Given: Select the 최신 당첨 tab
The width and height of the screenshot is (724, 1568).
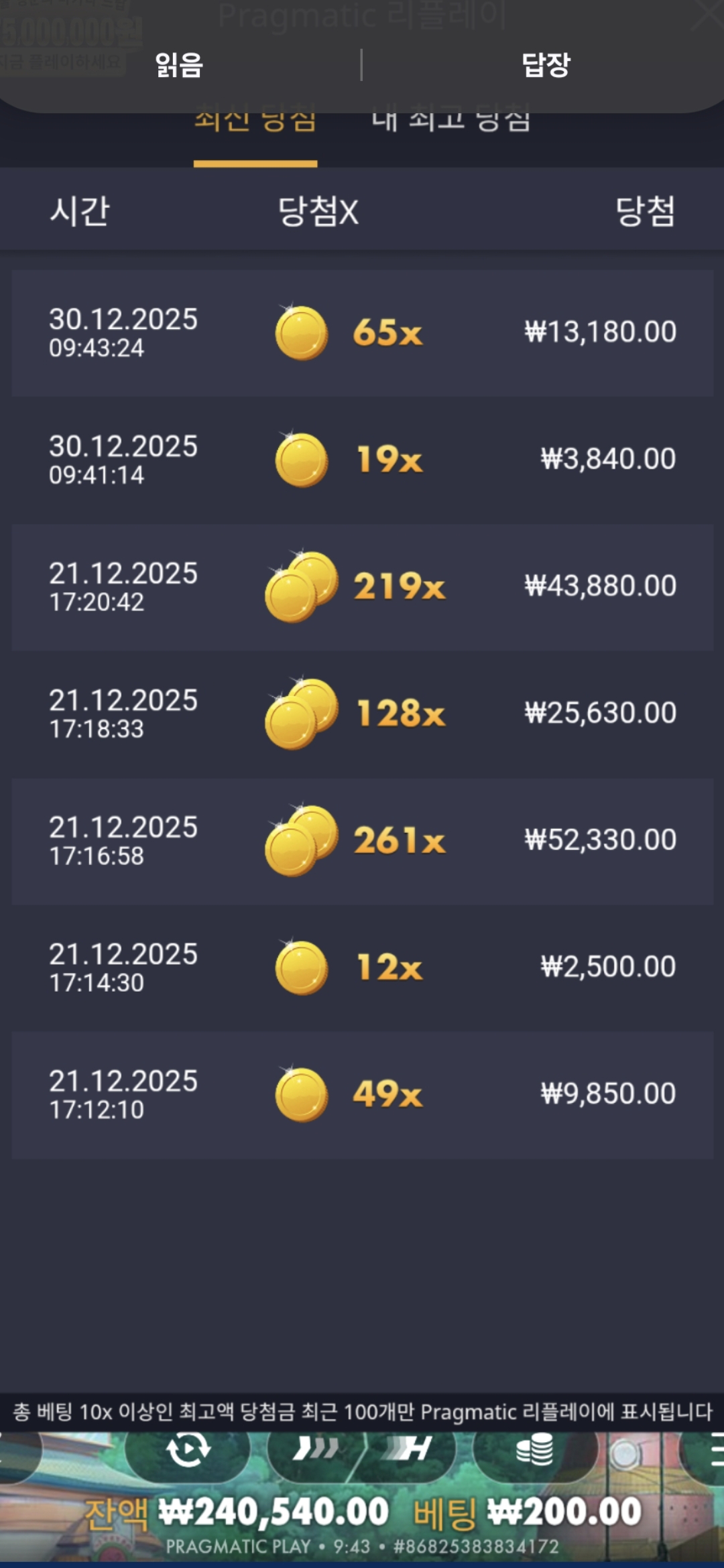Looking at the screenshot, I should (x=255, y=122).
